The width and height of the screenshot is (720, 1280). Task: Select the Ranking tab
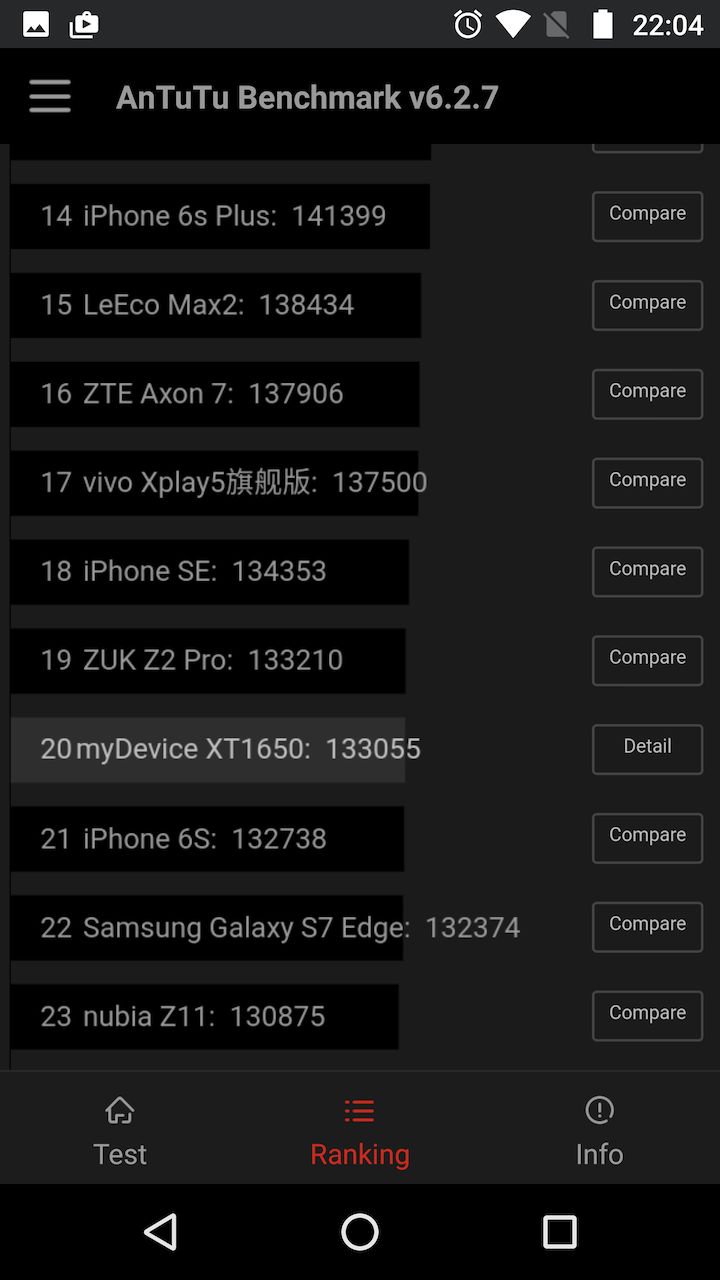coord(360,1130)
